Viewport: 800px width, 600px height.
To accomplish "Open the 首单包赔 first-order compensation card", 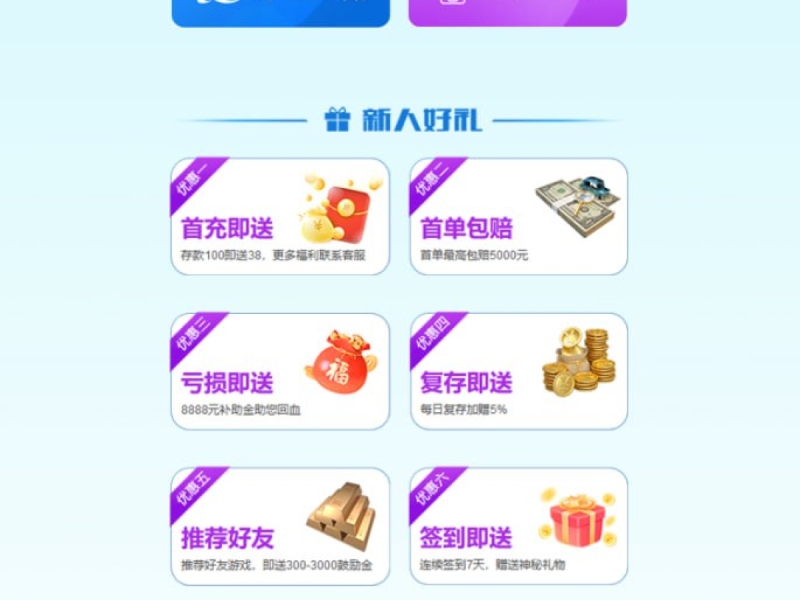I will [x=518, y=217].
